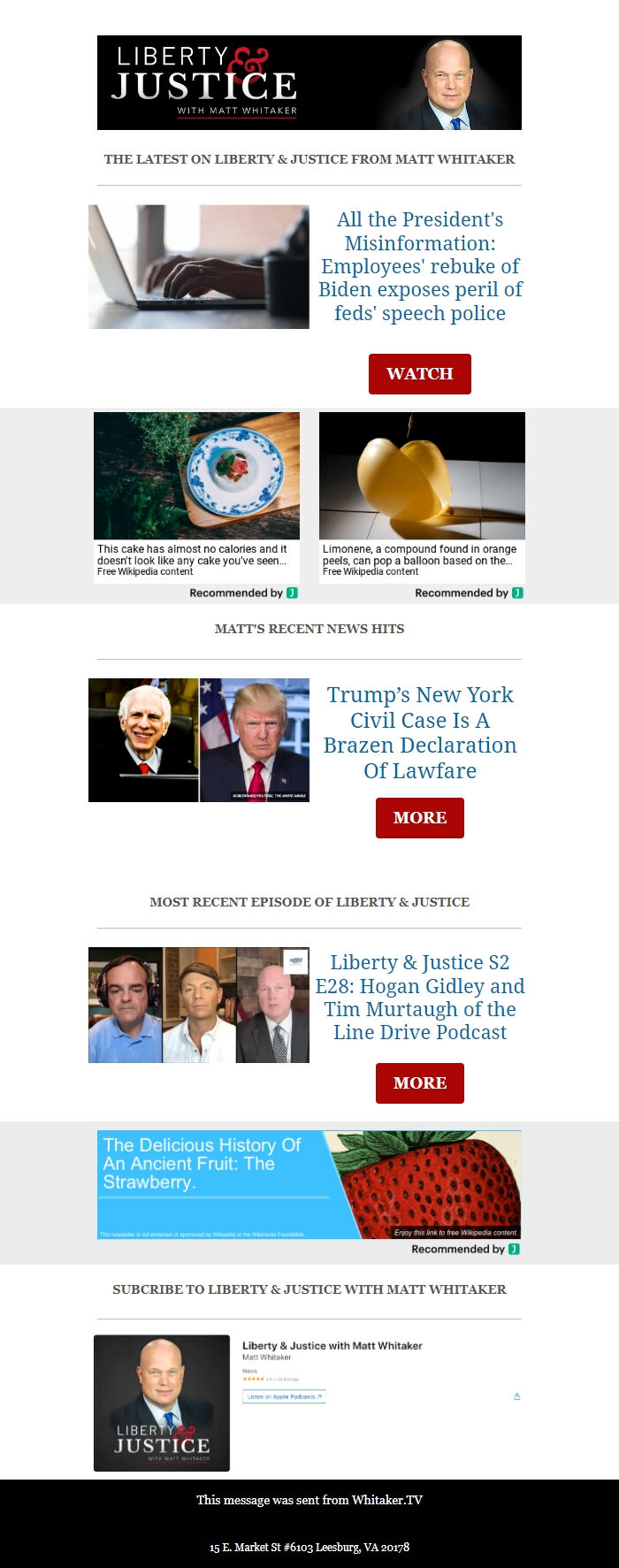The width and height of the screenshot is (619, 1568).
Task: Open the Liberty & Justice S2 E28 headline
Action: (420, 997)
